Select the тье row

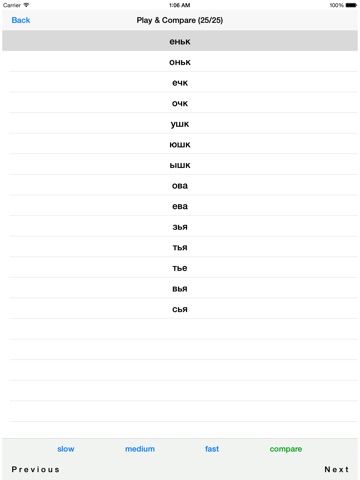pos(180,268)
